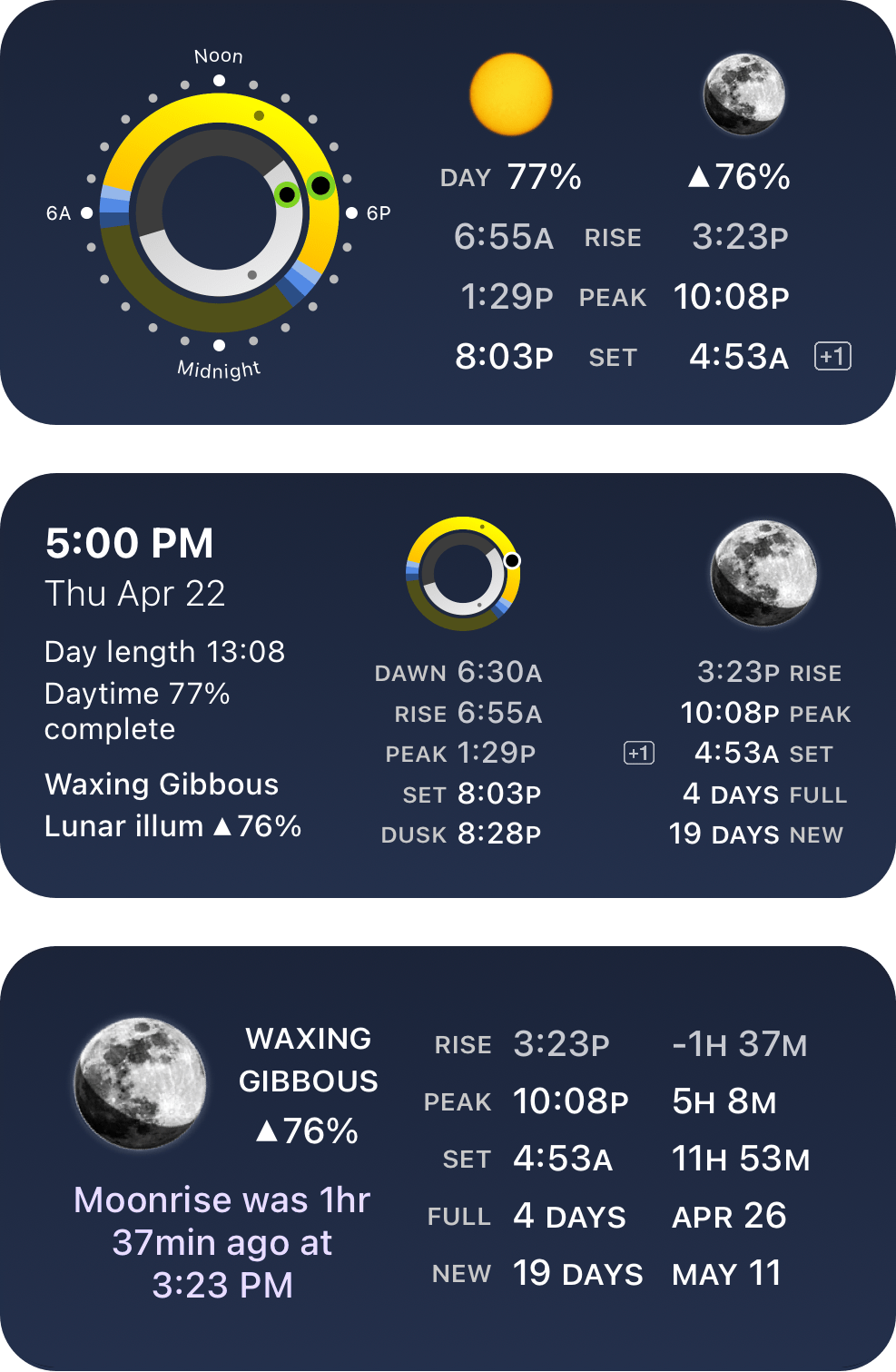Viewport: 896px width, 1372px height.
Task: Click the +1 badge beside the moonset row
Action: click(x=637, y=754)
